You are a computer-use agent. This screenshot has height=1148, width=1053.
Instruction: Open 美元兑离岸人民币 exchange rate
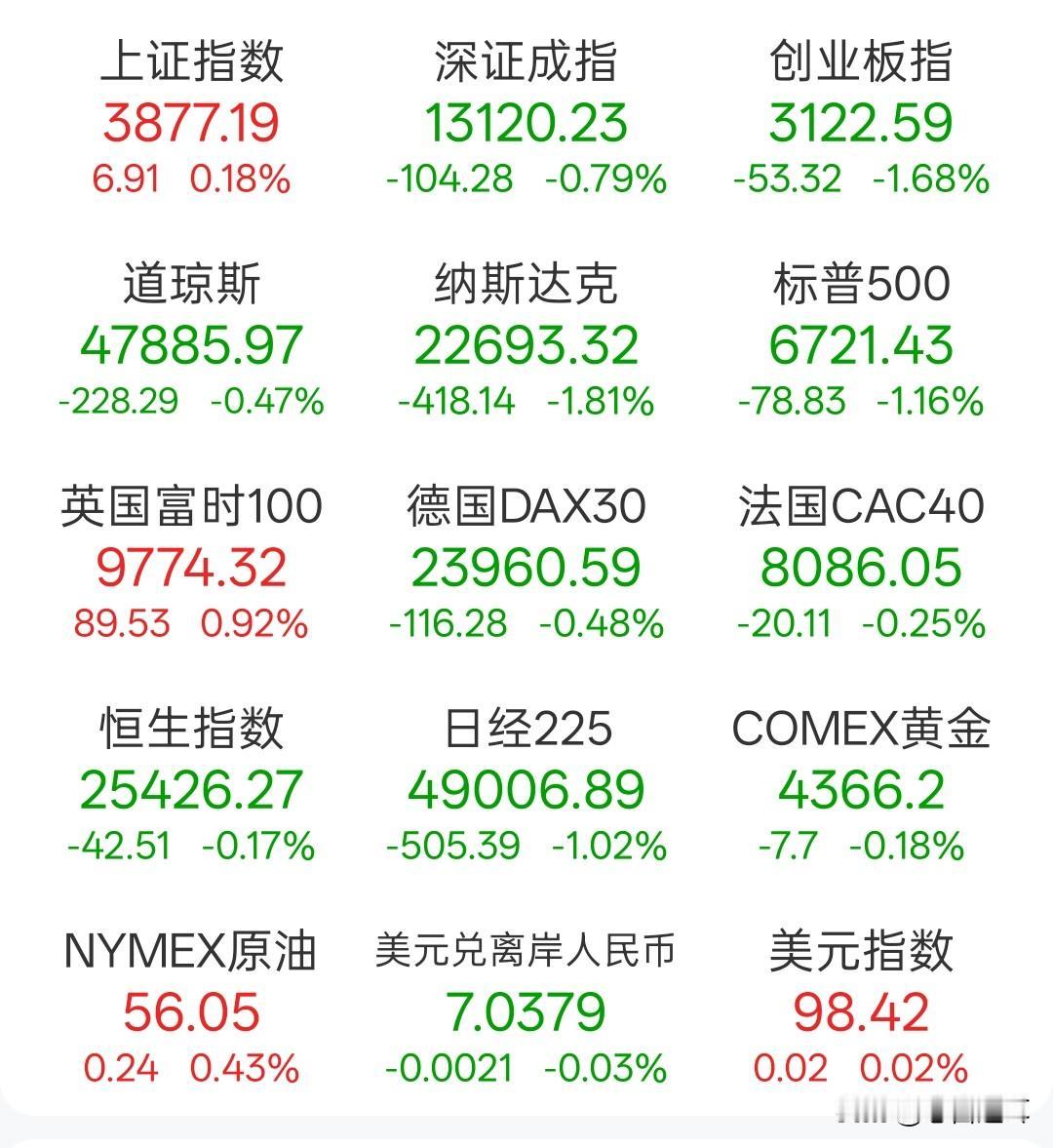526,1010
